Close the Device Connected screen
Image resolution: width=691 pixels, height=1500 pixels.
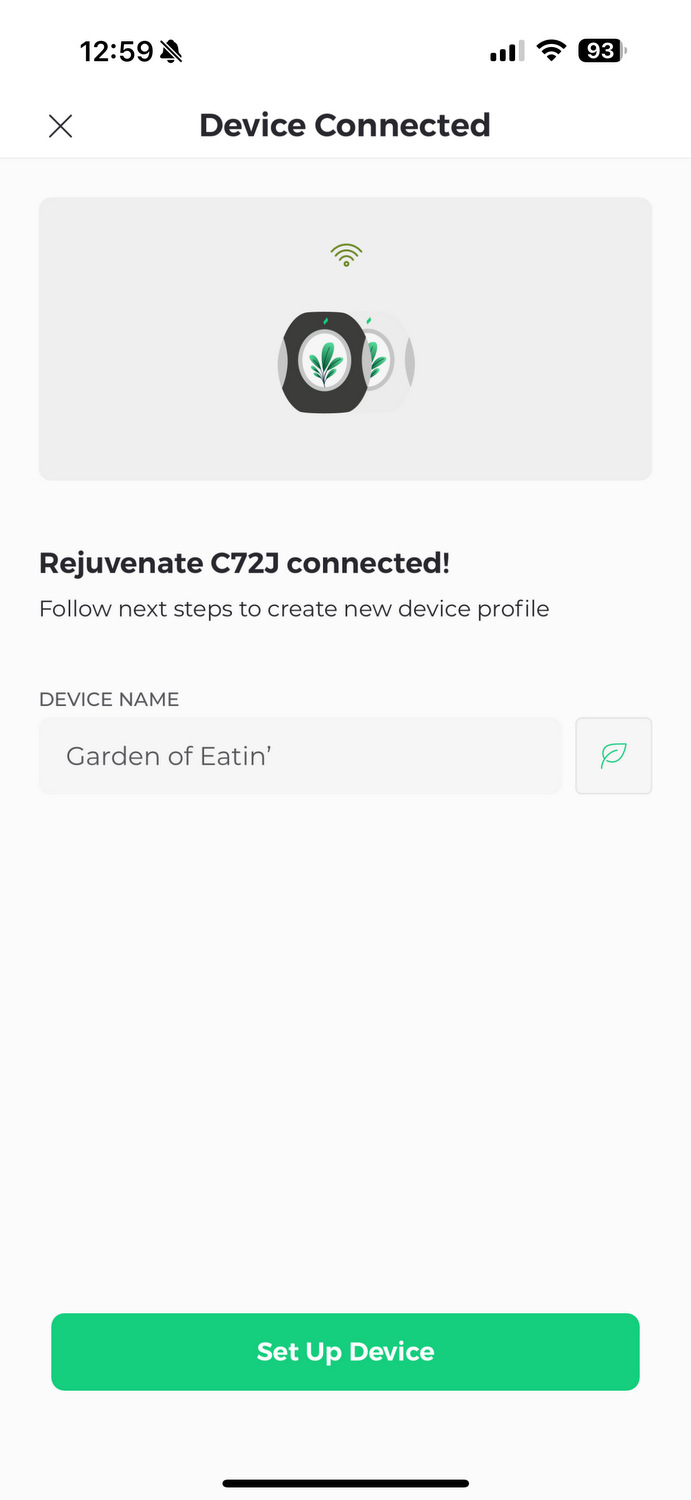[x=61, y=126]
